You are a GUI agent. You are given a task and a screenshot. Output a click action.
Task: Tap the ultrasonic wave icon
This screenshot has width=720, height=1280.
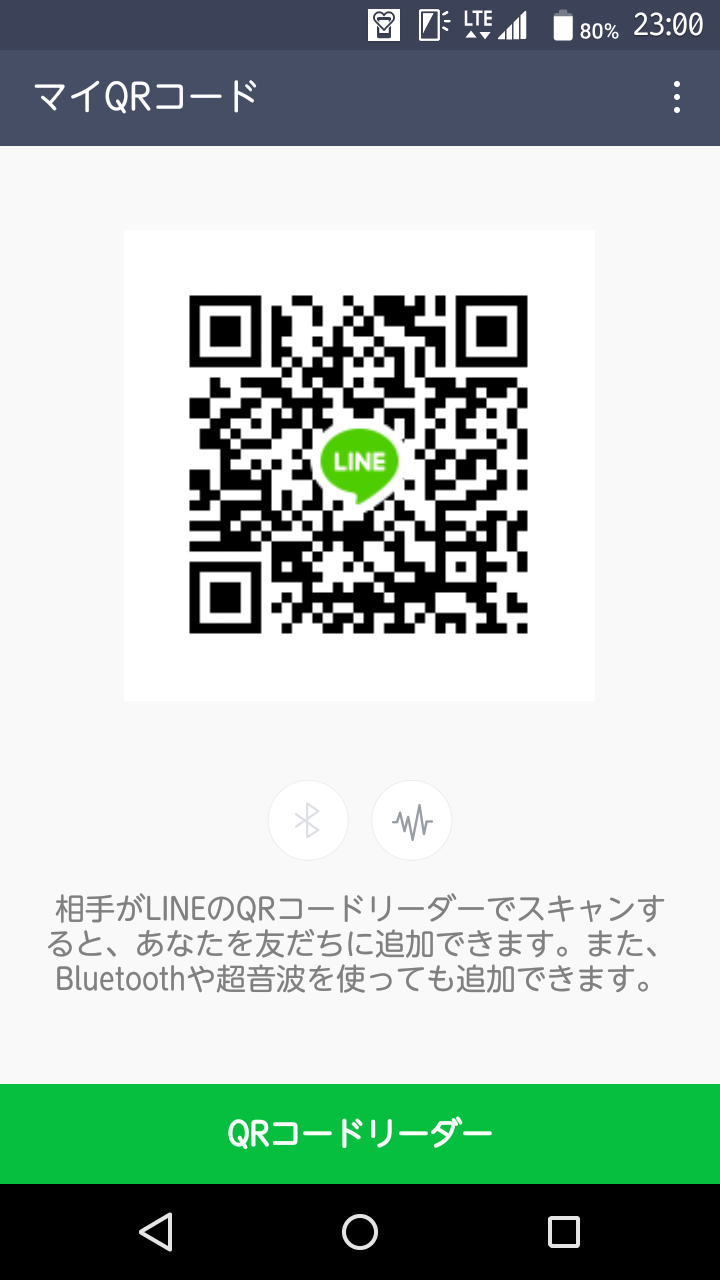pyautogui.click(x=412, y=821)
